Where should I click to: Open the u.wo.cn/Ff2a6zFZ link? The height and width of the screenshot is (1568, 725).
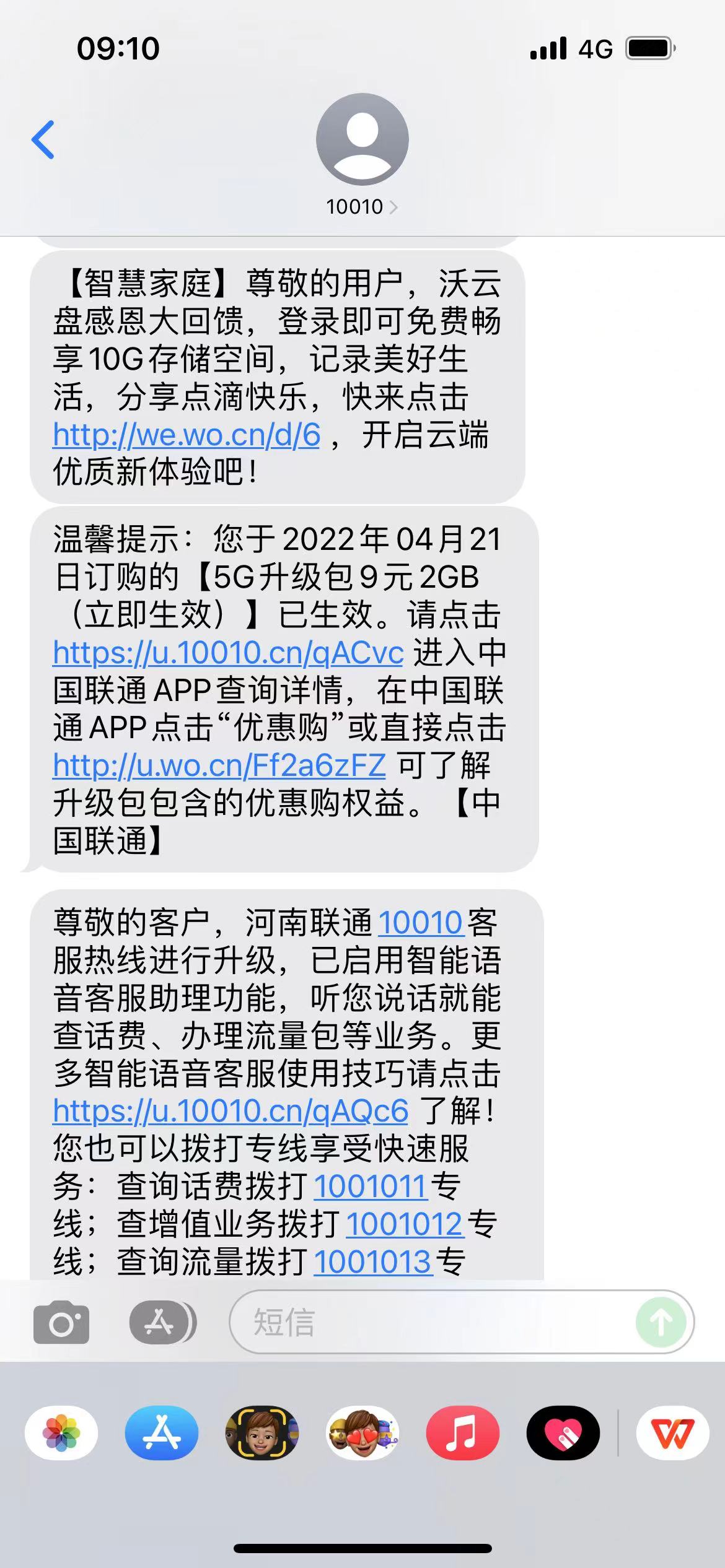click(219, 765)
